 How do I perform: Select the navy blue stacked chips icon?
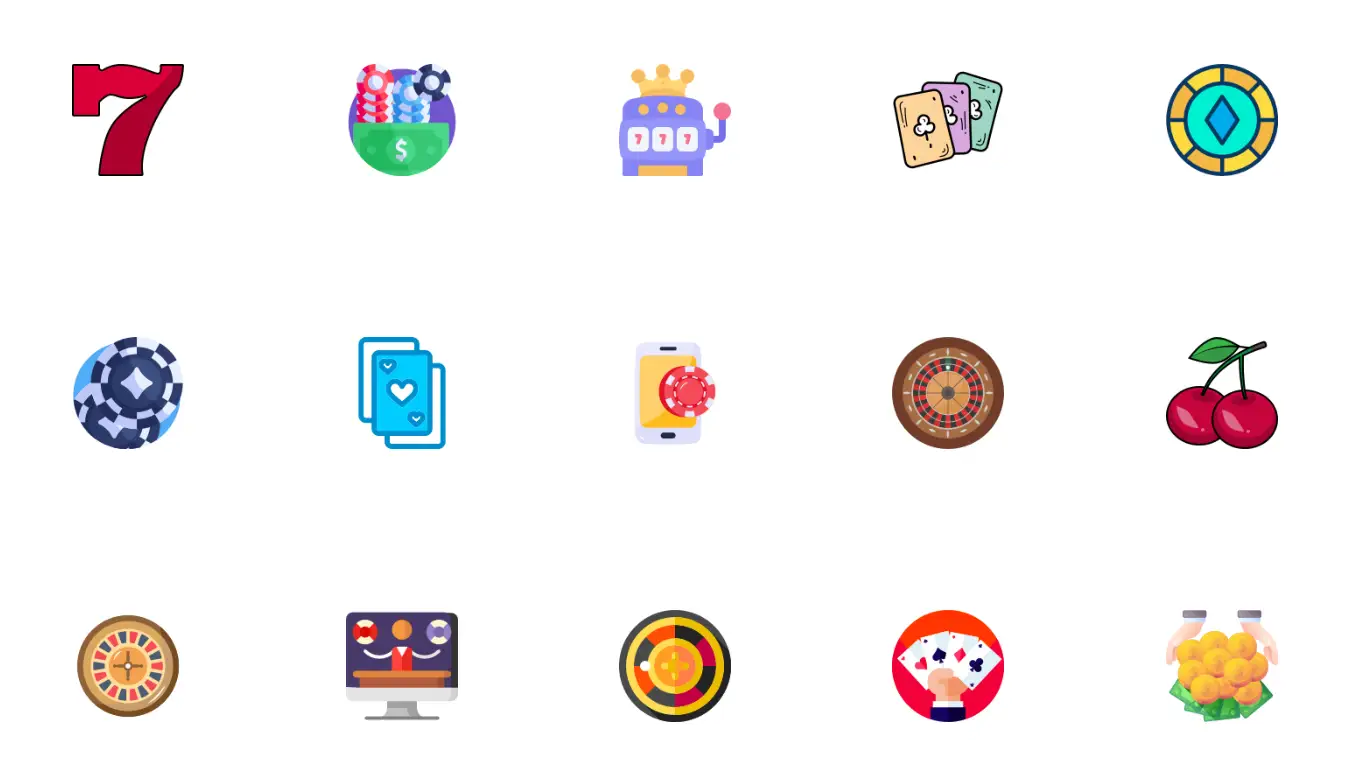[x=128, y=393]
